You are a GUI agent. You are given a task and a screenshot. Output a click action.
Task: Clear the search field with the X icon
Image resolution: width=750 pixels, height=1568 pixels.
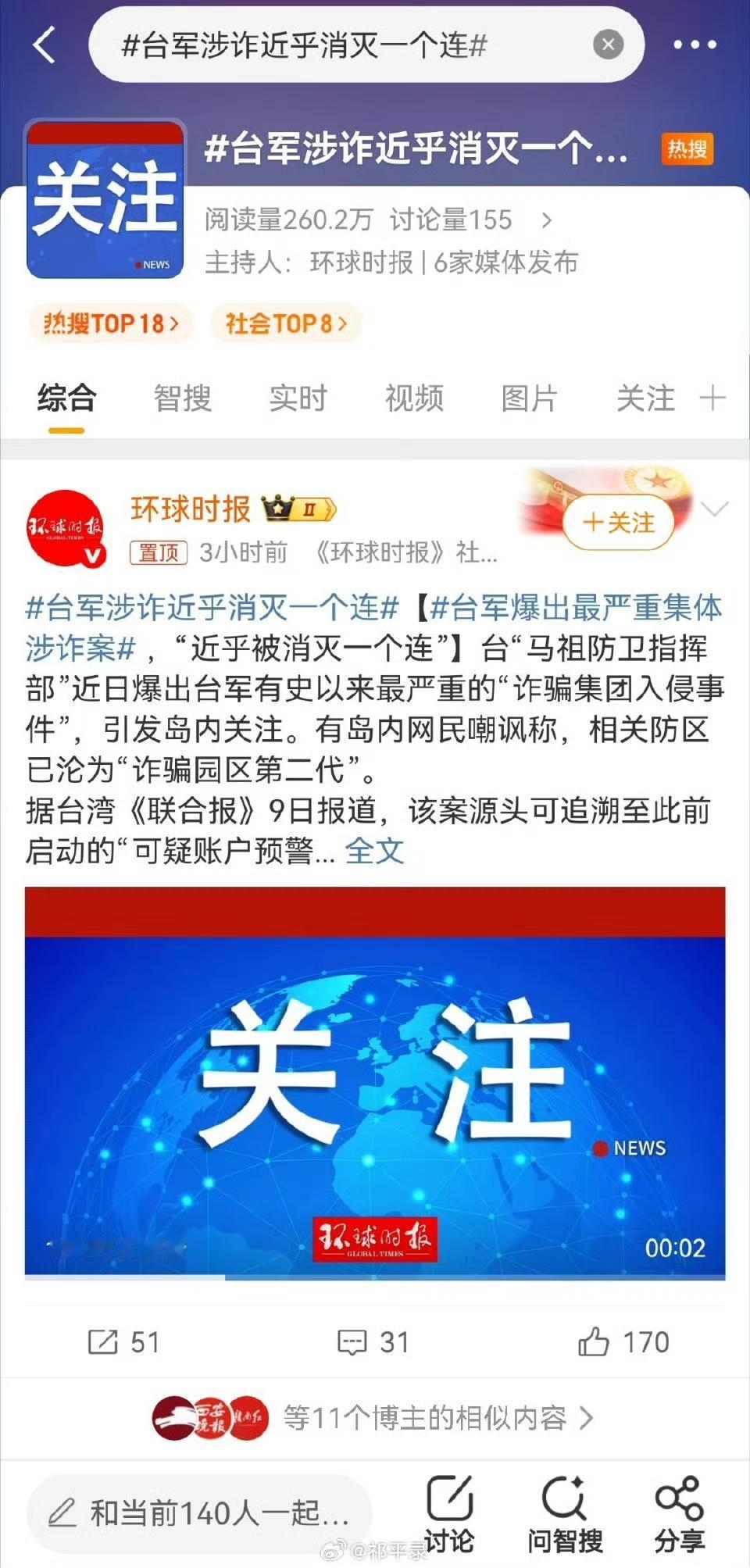[x=607, y=44]
